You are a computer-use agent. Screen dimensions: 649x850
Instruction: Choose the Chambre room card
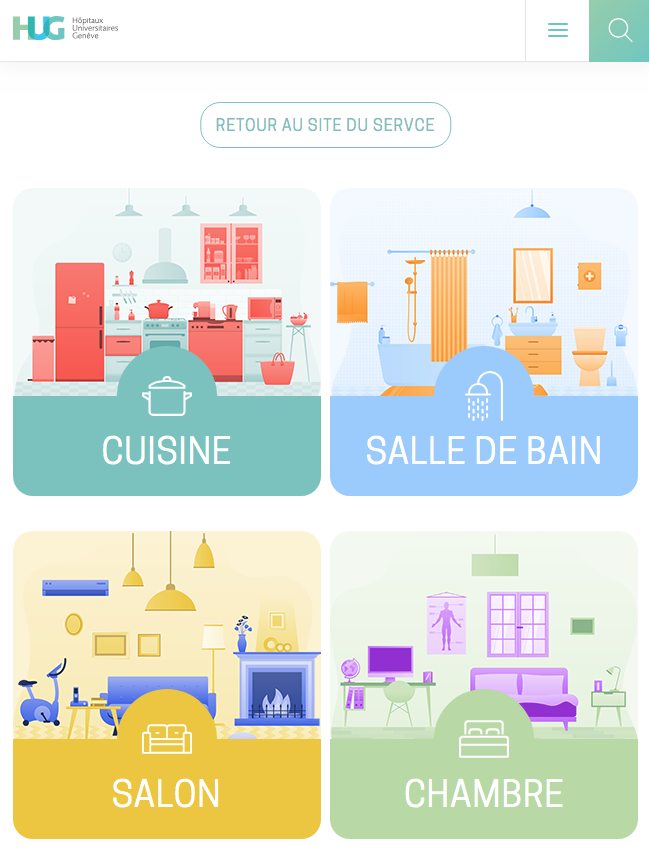[484, 685]
